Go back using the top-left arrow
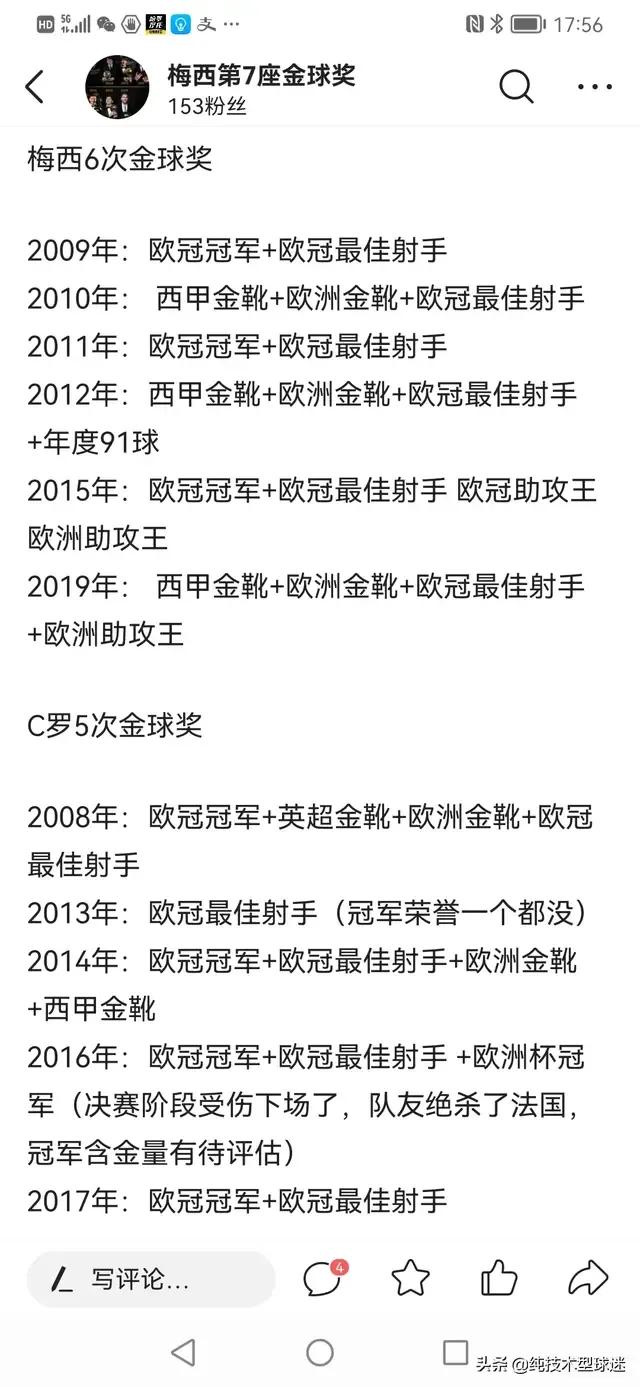 [35, 88]
